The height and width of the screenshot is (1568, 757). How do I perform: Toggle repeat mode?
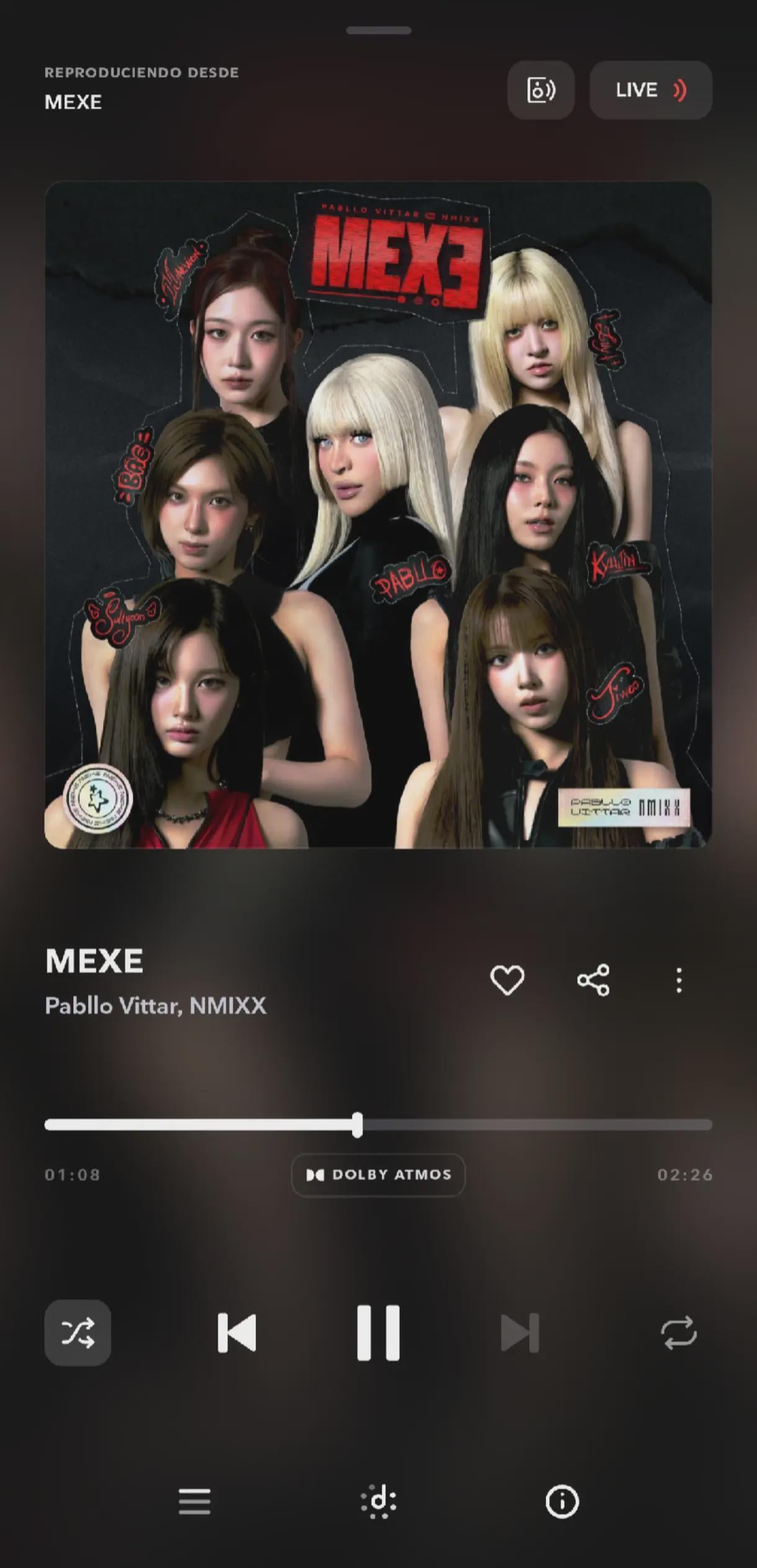coord(678,1332)
